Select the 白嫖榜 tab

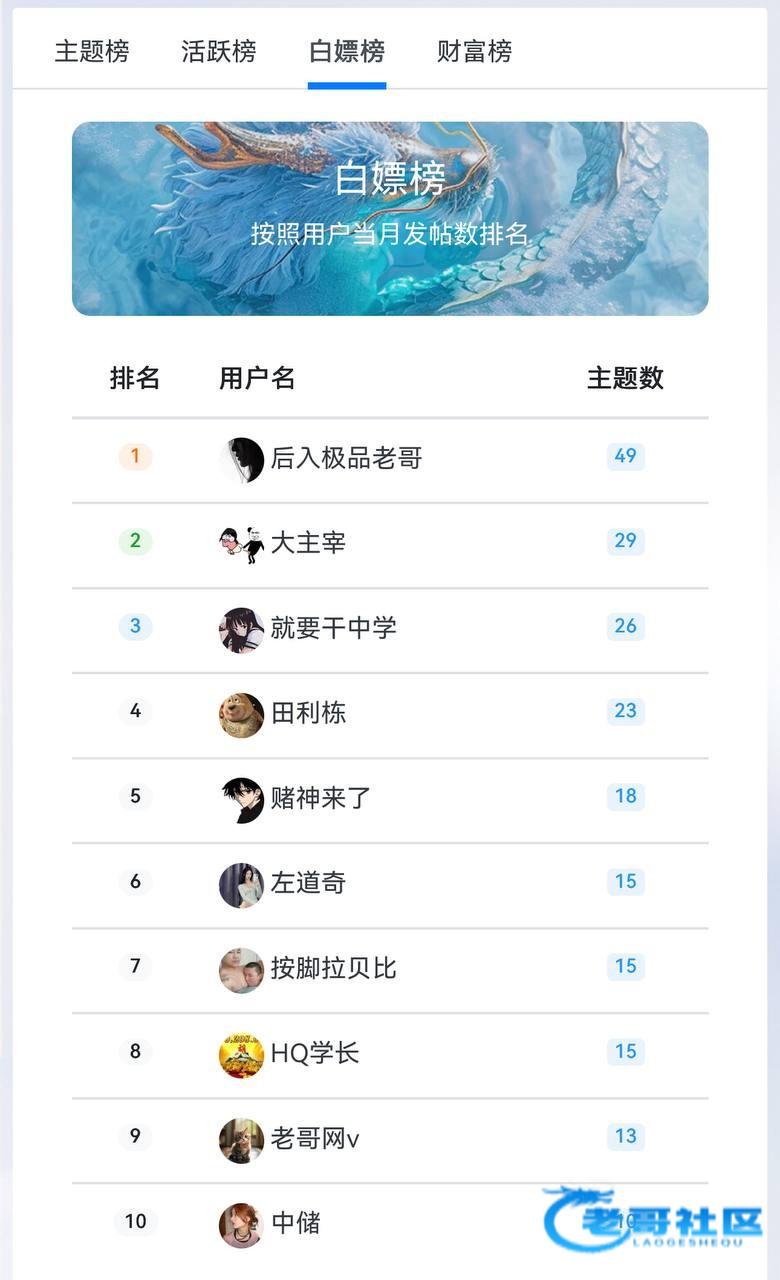(x=347, y=51)
